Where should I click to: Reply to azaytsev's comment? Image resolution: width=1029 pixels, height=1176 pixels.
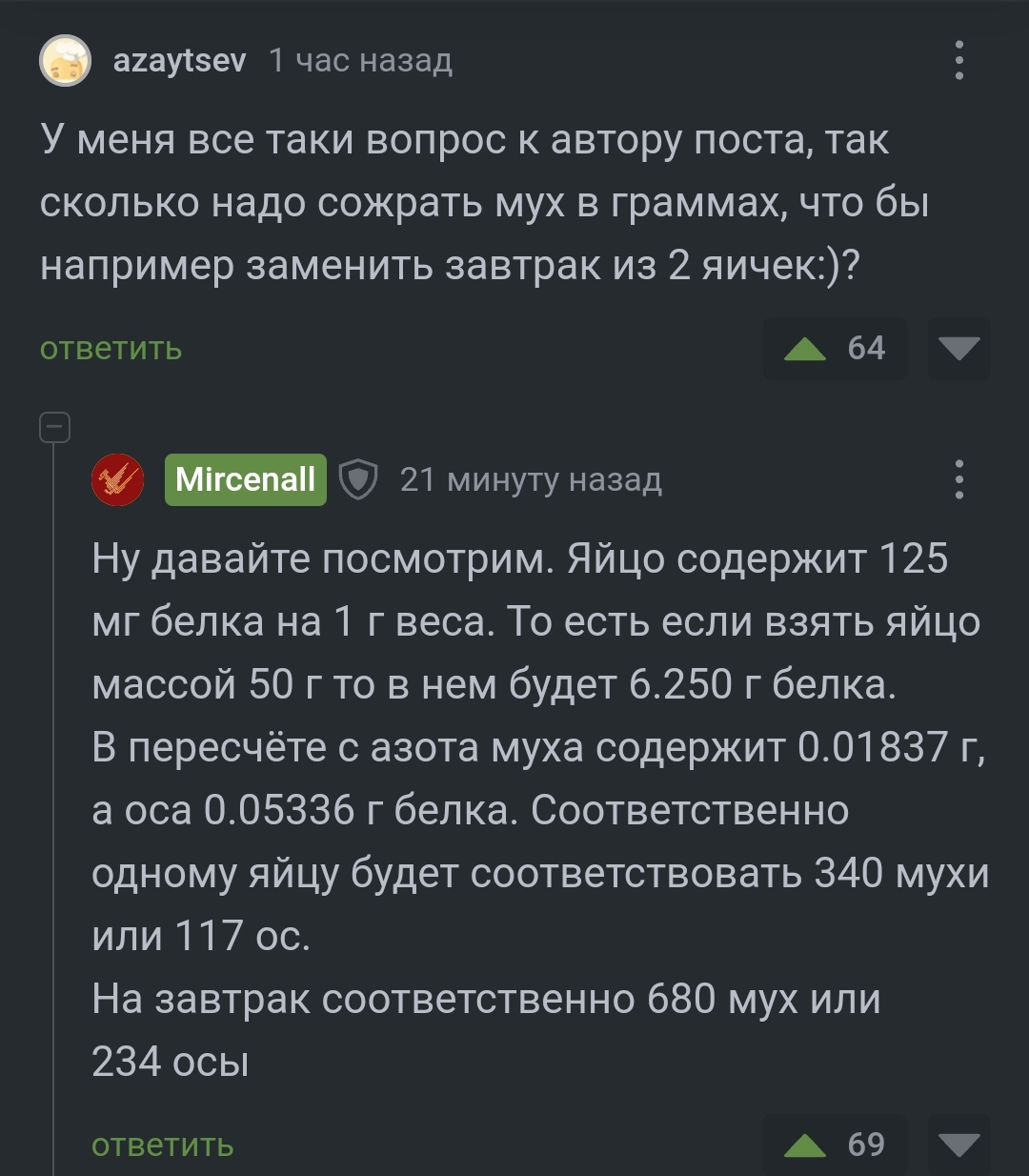(x=111, y=349)
